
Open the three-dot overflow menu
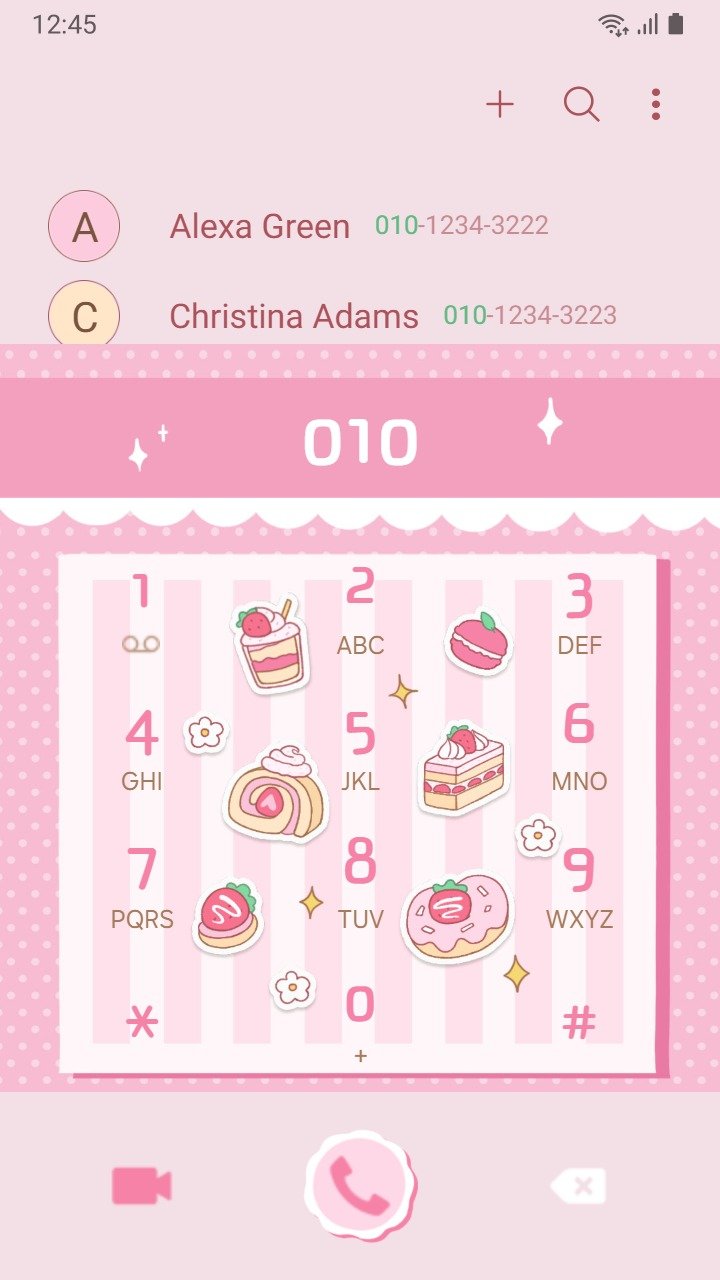655,104
